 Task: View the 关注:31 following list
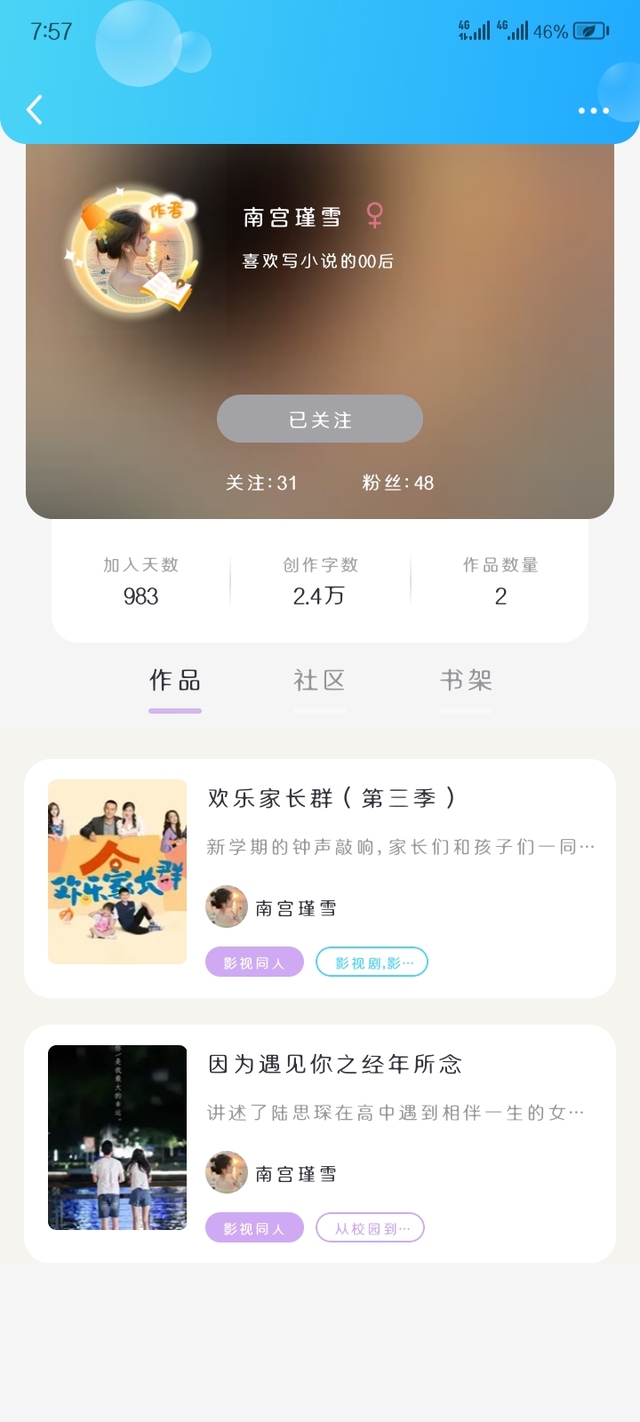262,483
